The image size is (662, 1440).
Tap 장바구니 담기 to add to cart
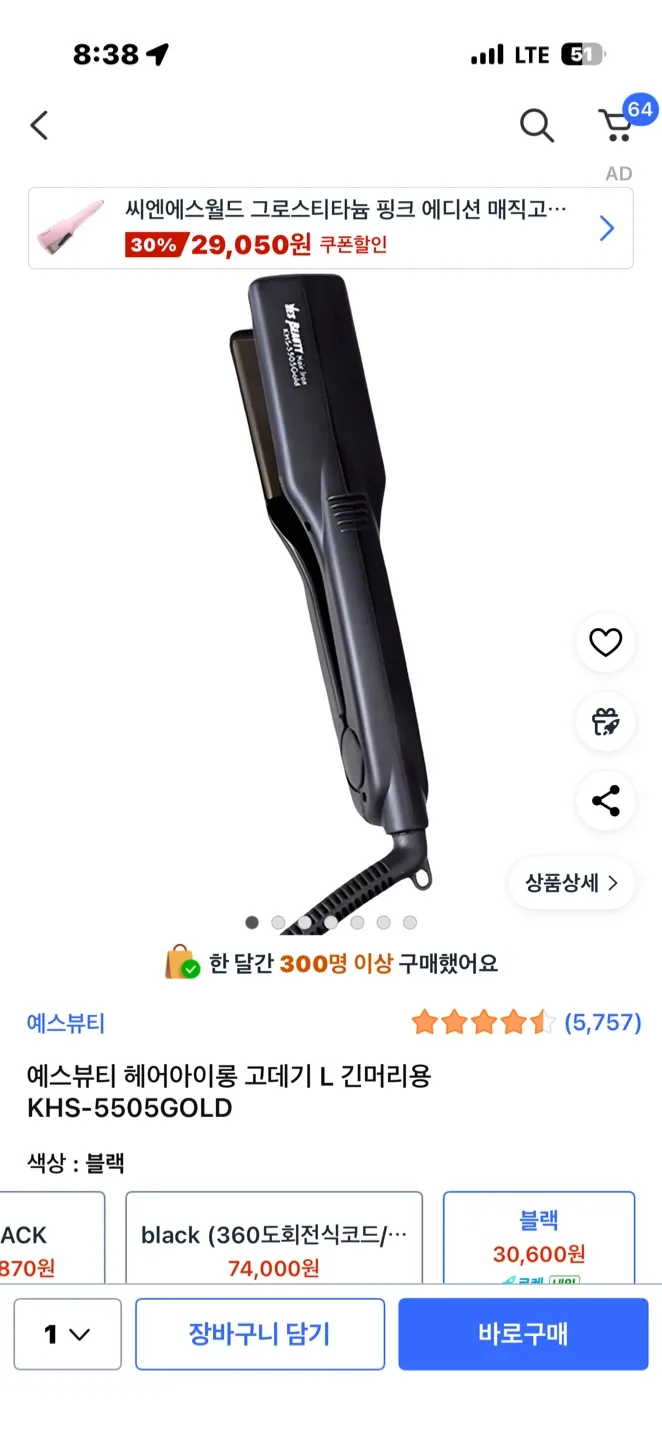tap(259, 1334)
